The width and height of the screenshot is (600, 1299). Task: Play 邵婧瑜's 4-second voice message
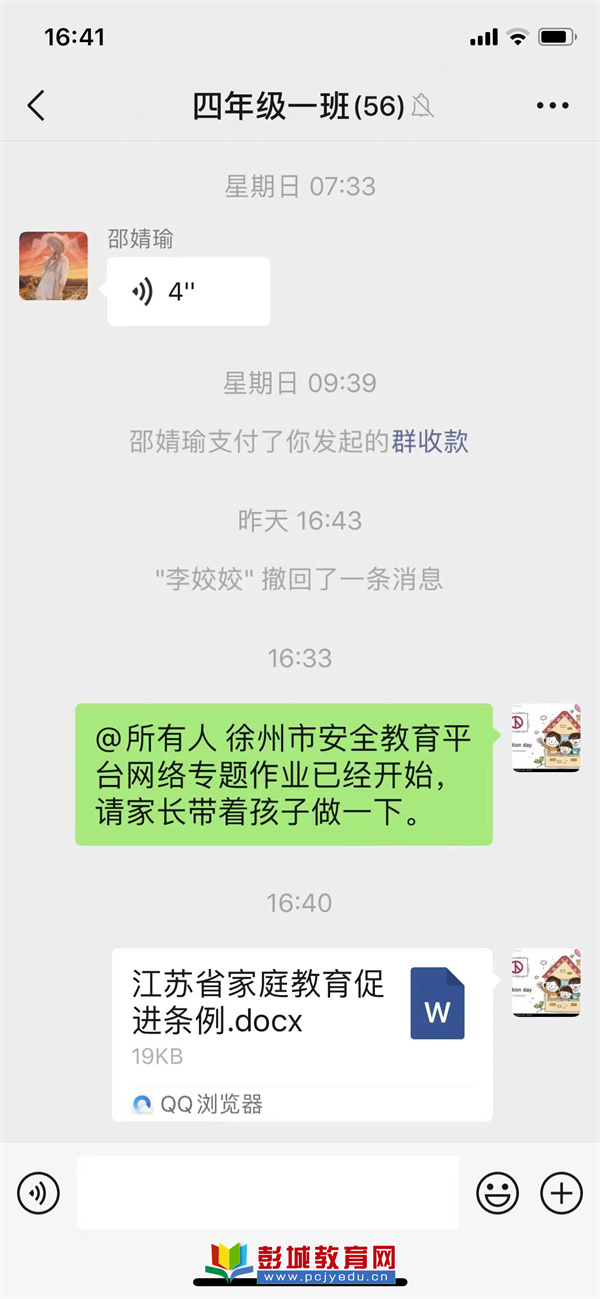[189, 291]
